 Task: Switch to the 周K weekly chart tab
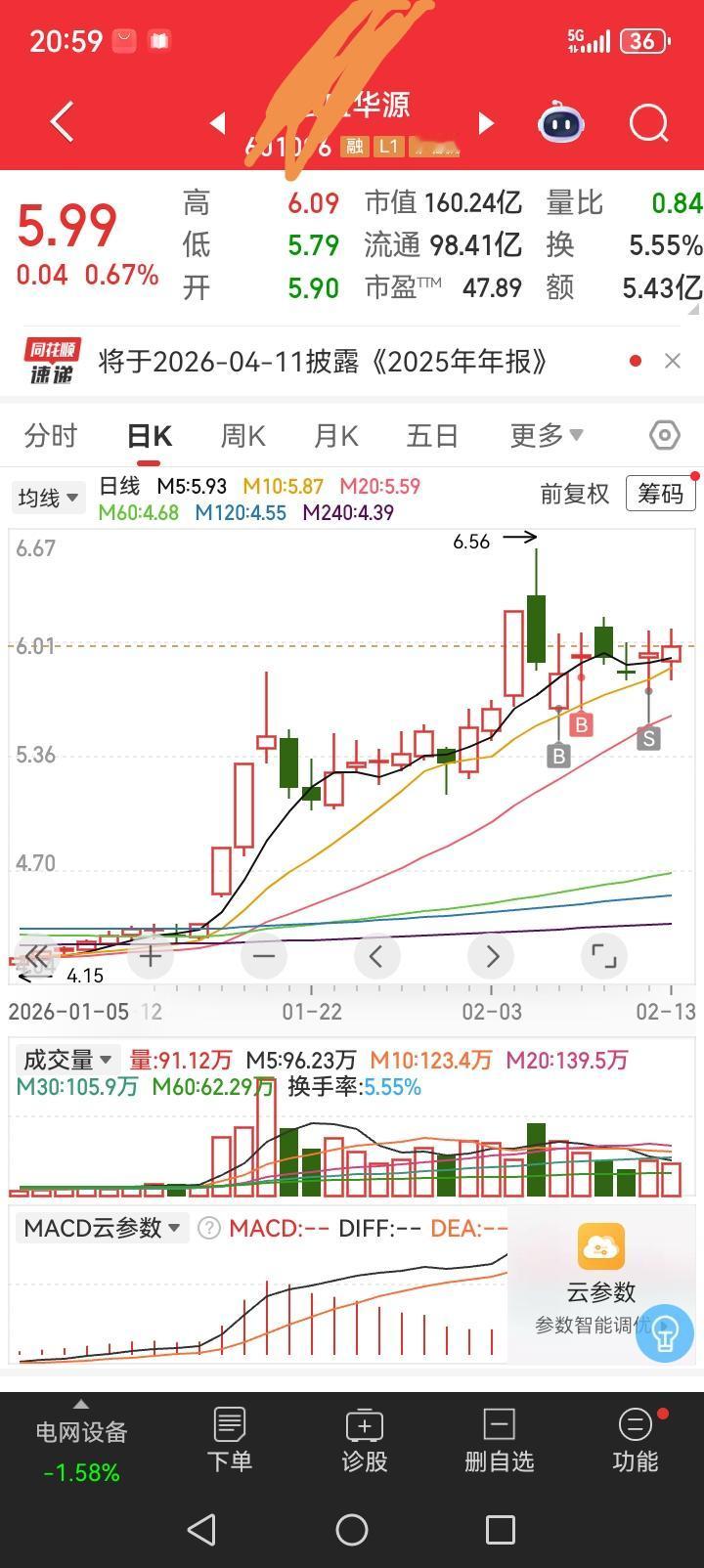coord(242,436)
